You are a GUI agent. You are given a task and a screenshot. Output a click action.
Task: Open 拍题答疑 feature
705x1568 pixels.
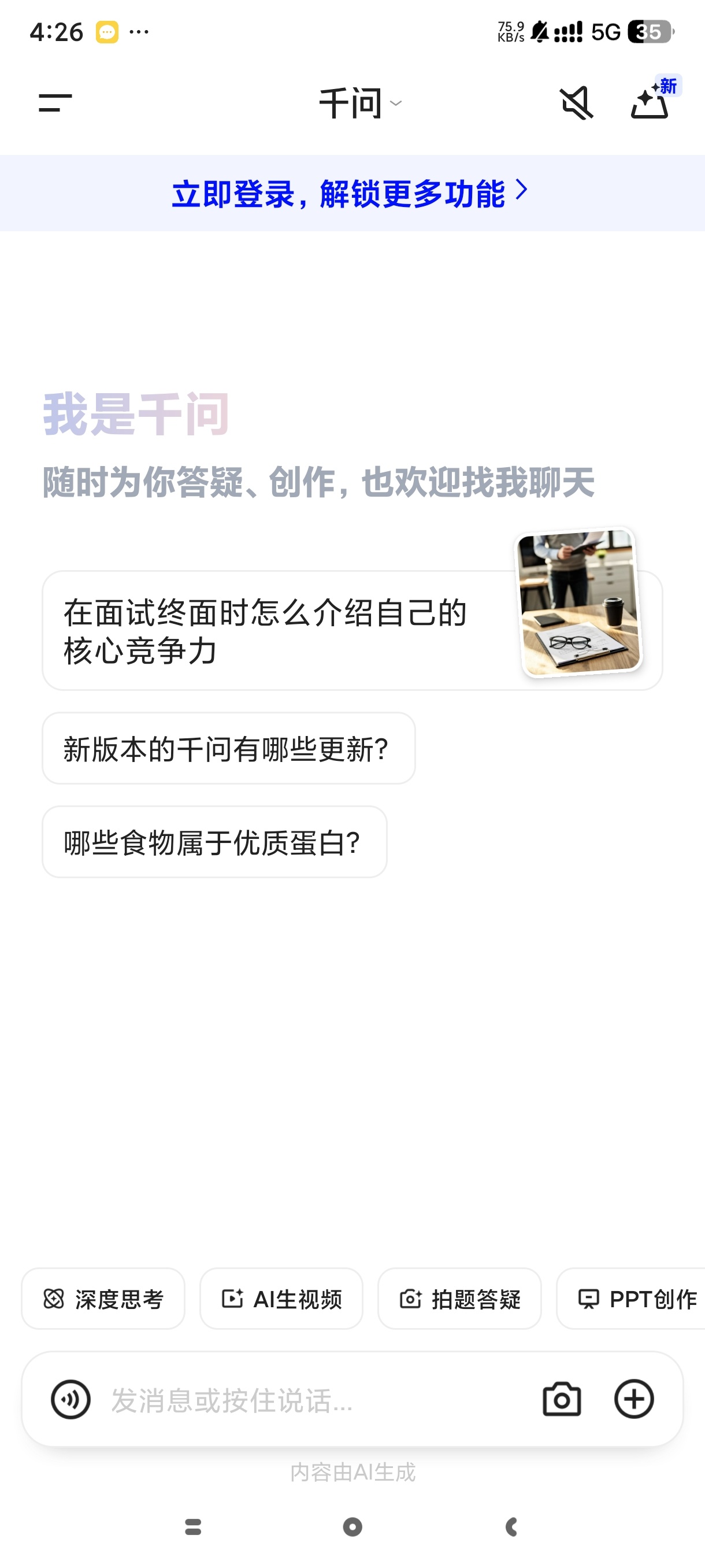coord(459,1299)
